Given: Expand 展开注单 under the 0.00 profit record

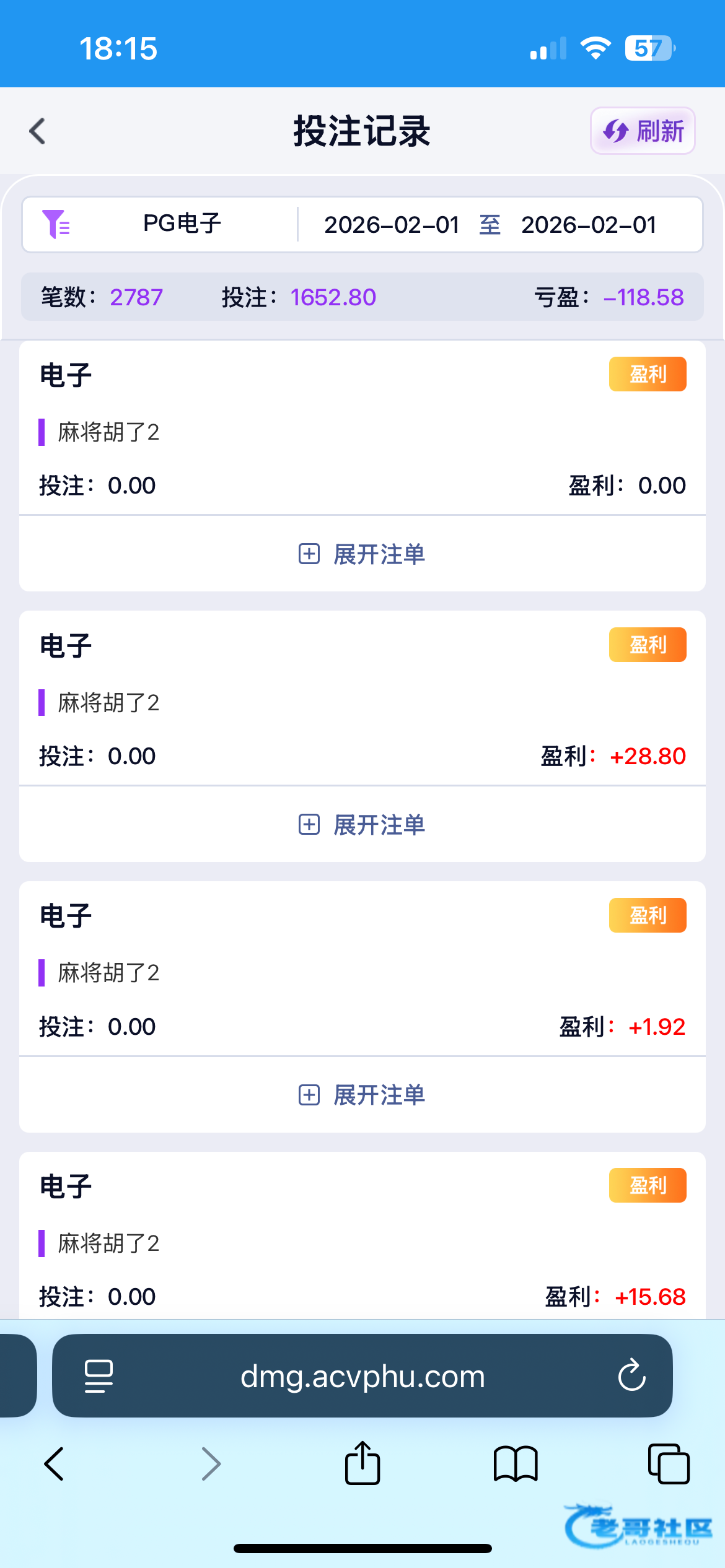Looking at the screenshot, I should click(x=362, y=554).
